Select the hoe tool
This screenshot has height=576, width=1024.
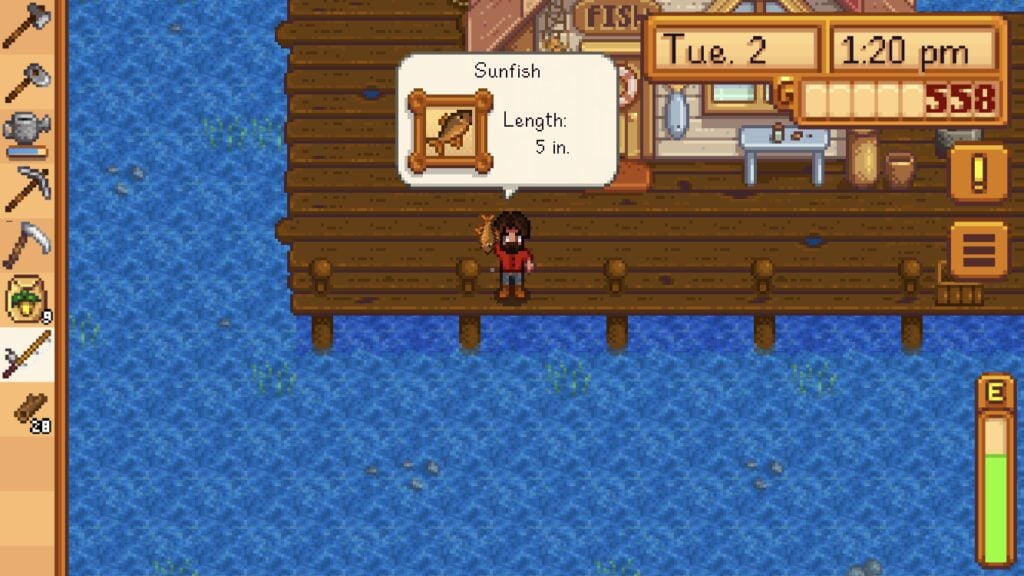point(26,82)
